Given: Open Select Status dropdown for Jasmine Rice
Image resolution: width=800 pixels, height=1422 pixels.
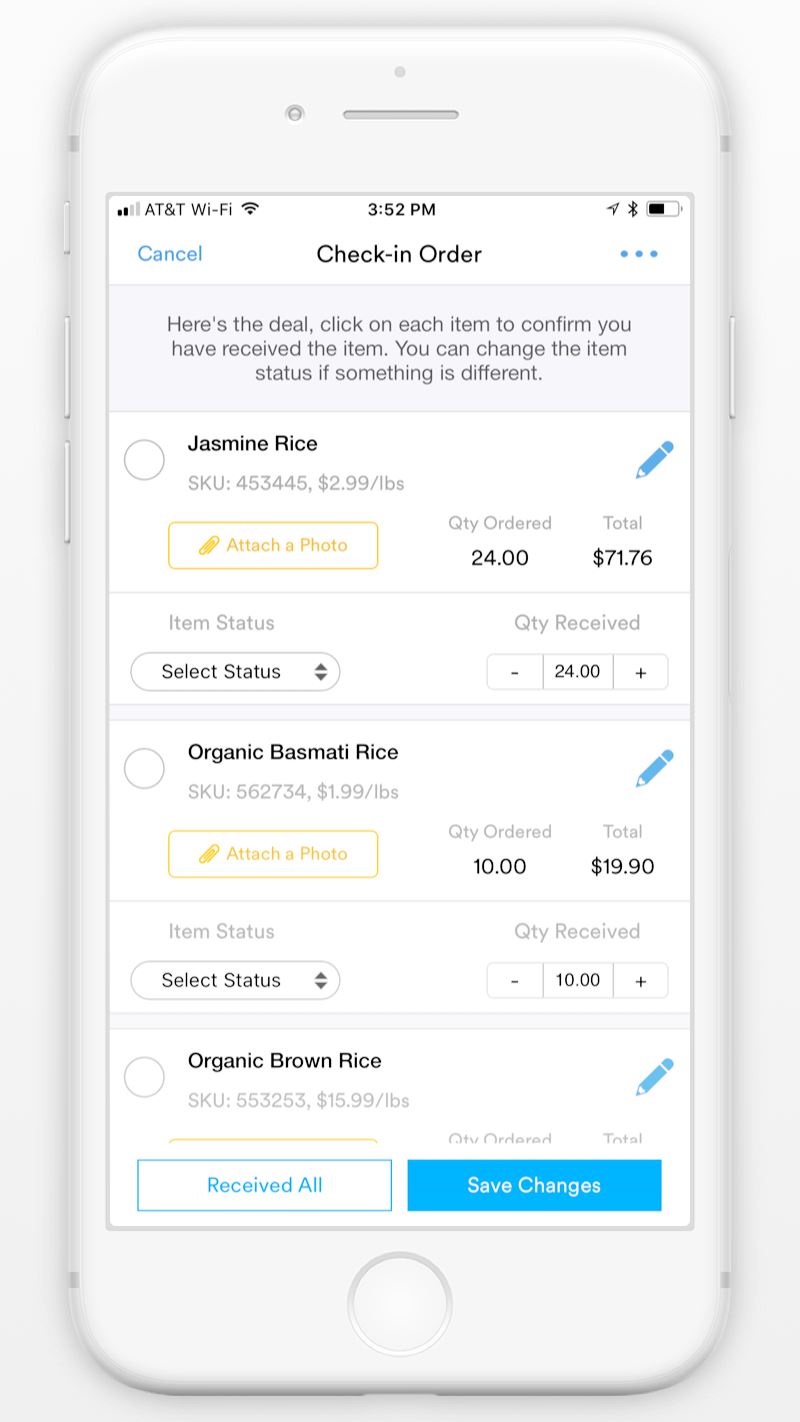Looking at the screenshot, I should [x=235, y=672].
